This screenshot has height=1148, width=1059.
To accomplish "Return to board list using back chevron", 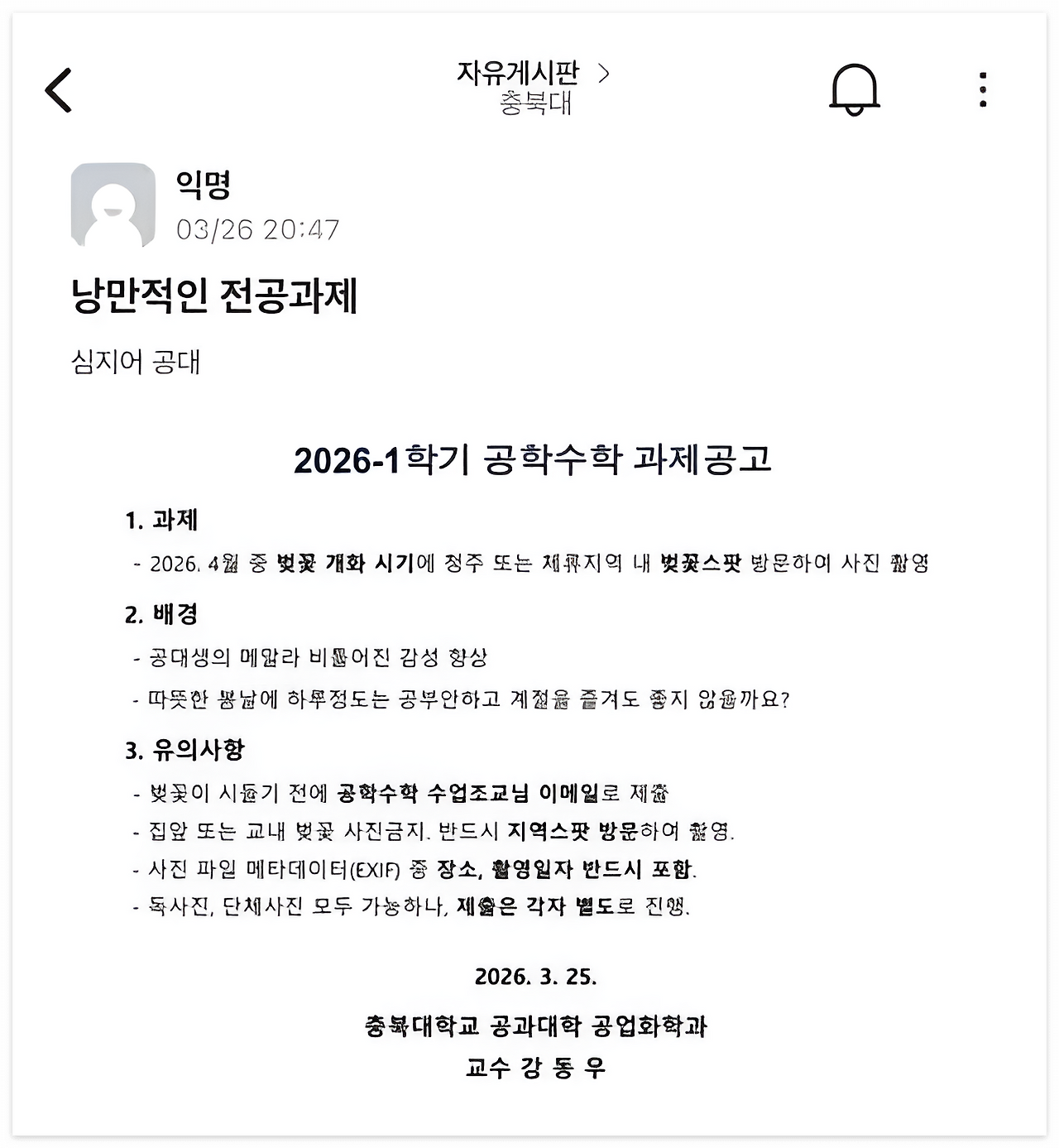I will coord(60,91).
